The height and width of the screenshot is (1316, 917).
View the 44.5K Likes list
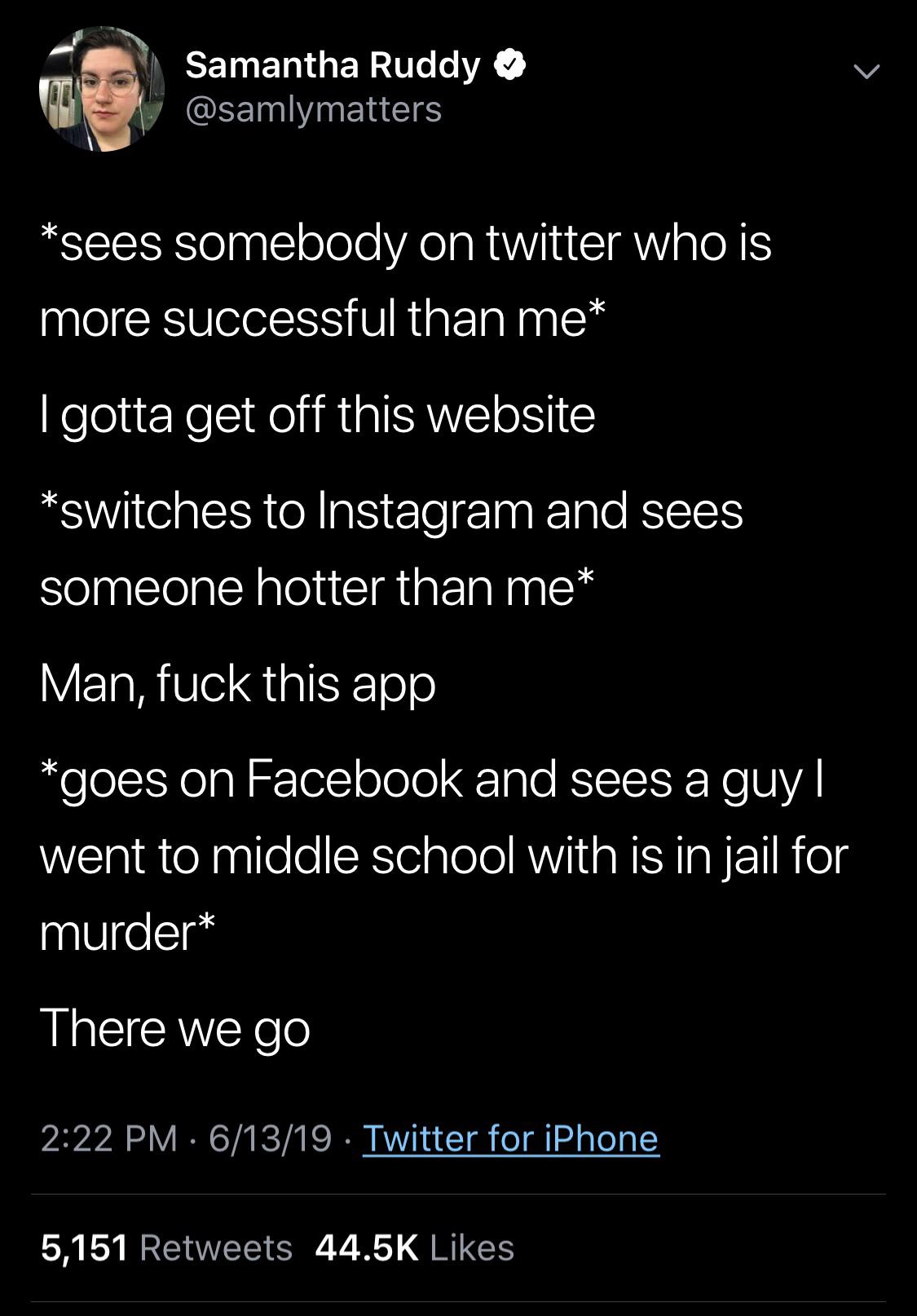click(414, 1248)
